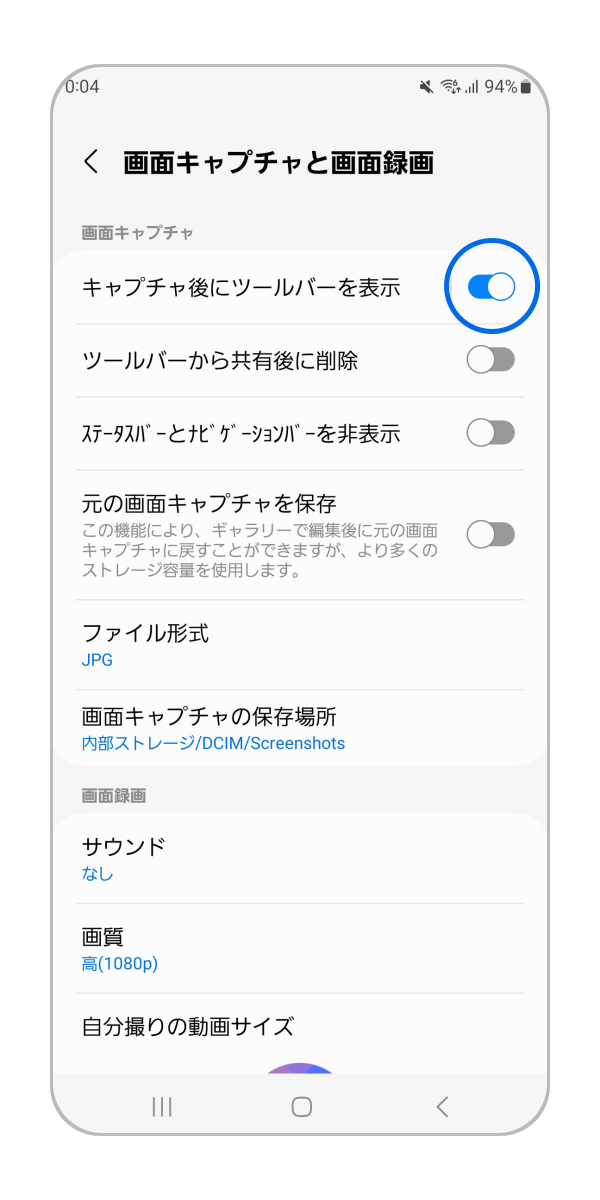The image size is (600, 1200).
Task: Open 自分撮りの動画サイズ setting
Action: pyautogui.click(x=300, y=1027)
